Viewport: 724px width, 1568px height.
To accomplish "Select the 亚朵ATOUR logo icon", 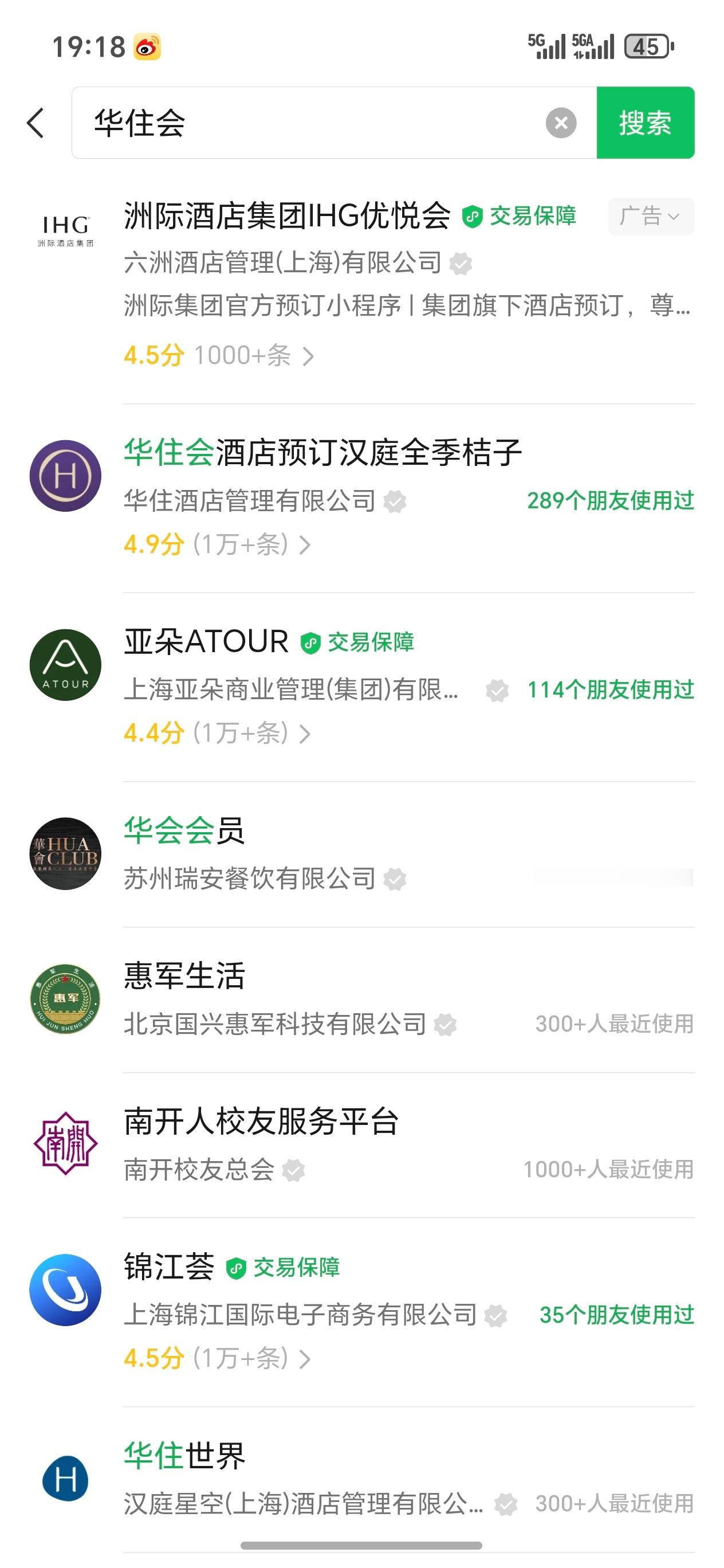I will pyautogui.click(x=65, y=665).
